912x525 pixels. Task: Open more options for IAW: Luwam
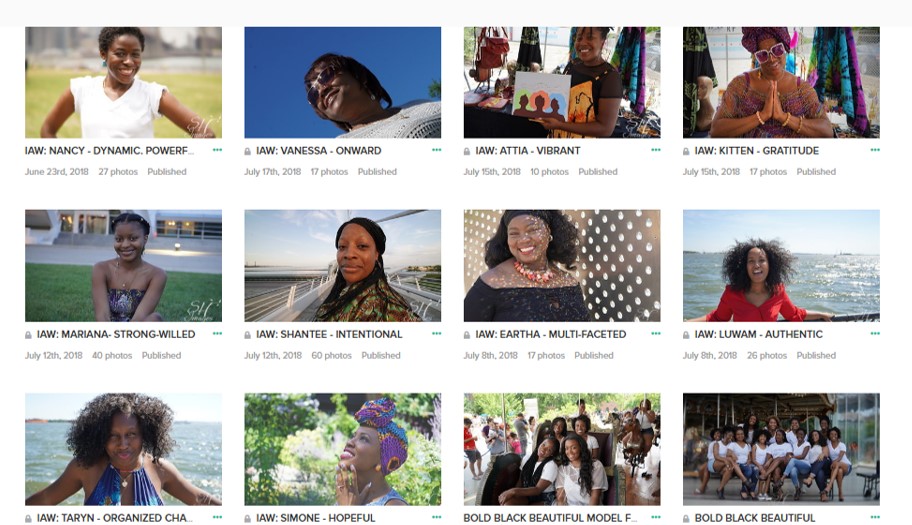point(875,333)
